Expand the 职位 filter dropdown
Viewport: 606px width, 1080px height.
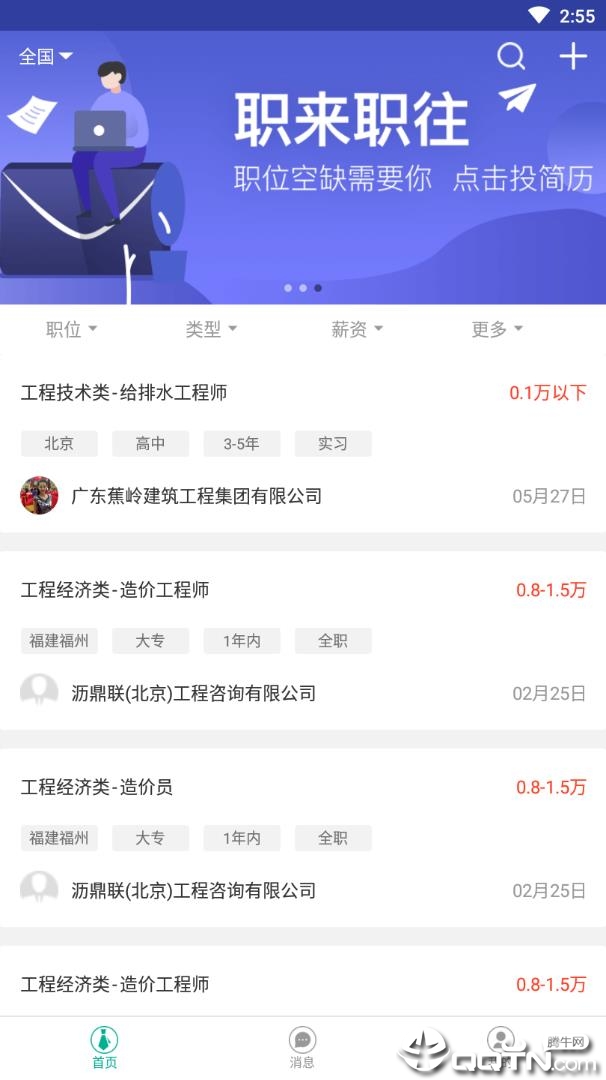click(x=71, y=329)
